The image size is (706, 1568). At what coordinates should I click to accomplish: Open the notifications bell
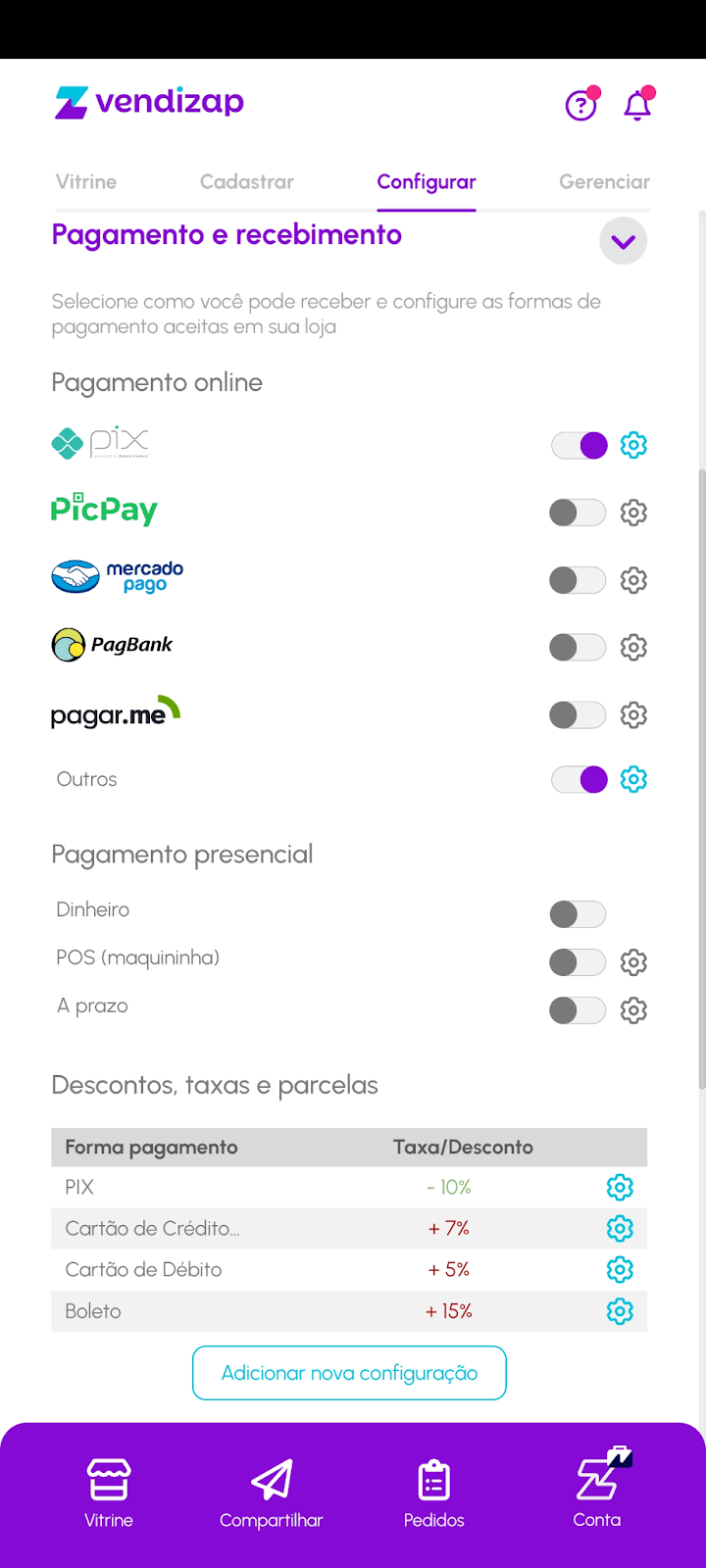point(637,105)
